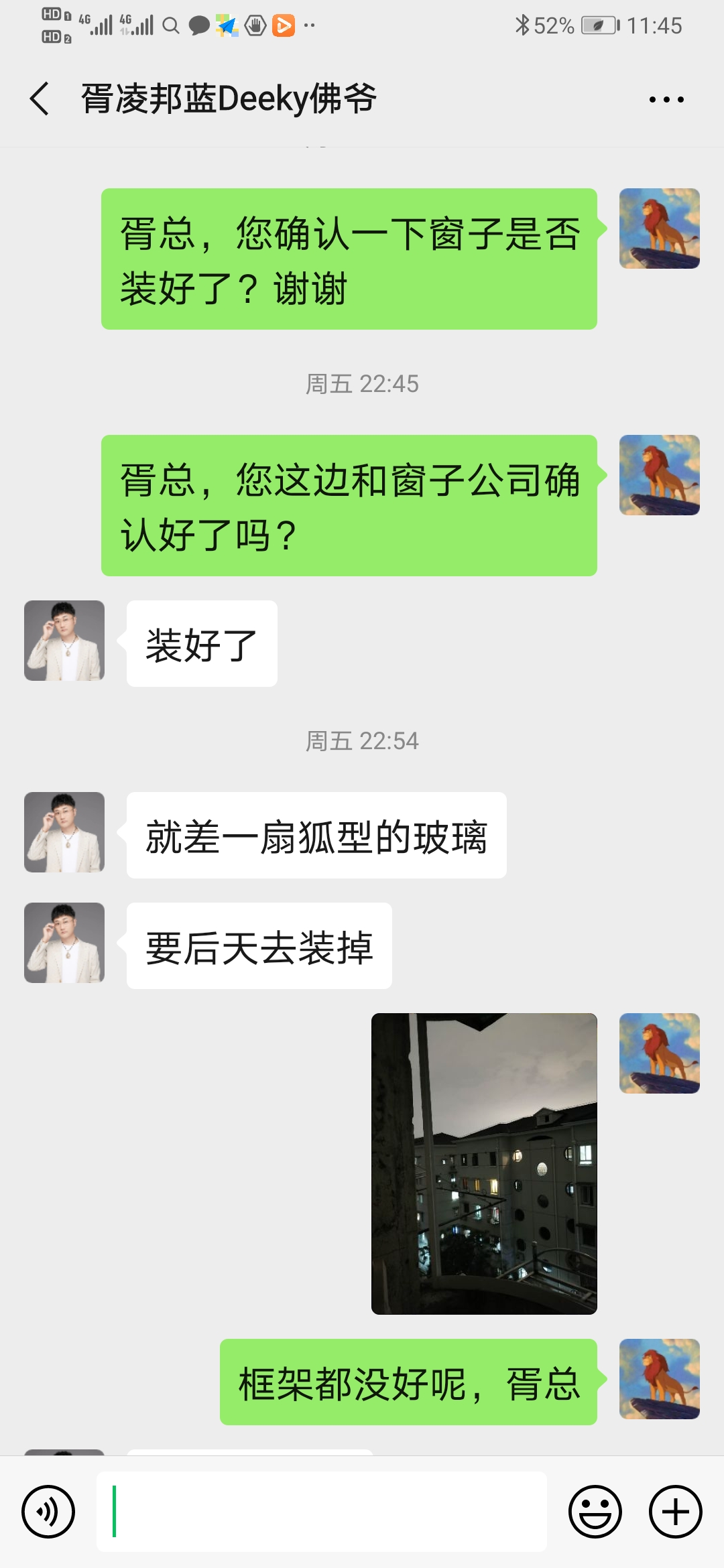Open chat info via the three-dot menu
This screenshot has height=1568, width=724.
[x=666, y=100]
